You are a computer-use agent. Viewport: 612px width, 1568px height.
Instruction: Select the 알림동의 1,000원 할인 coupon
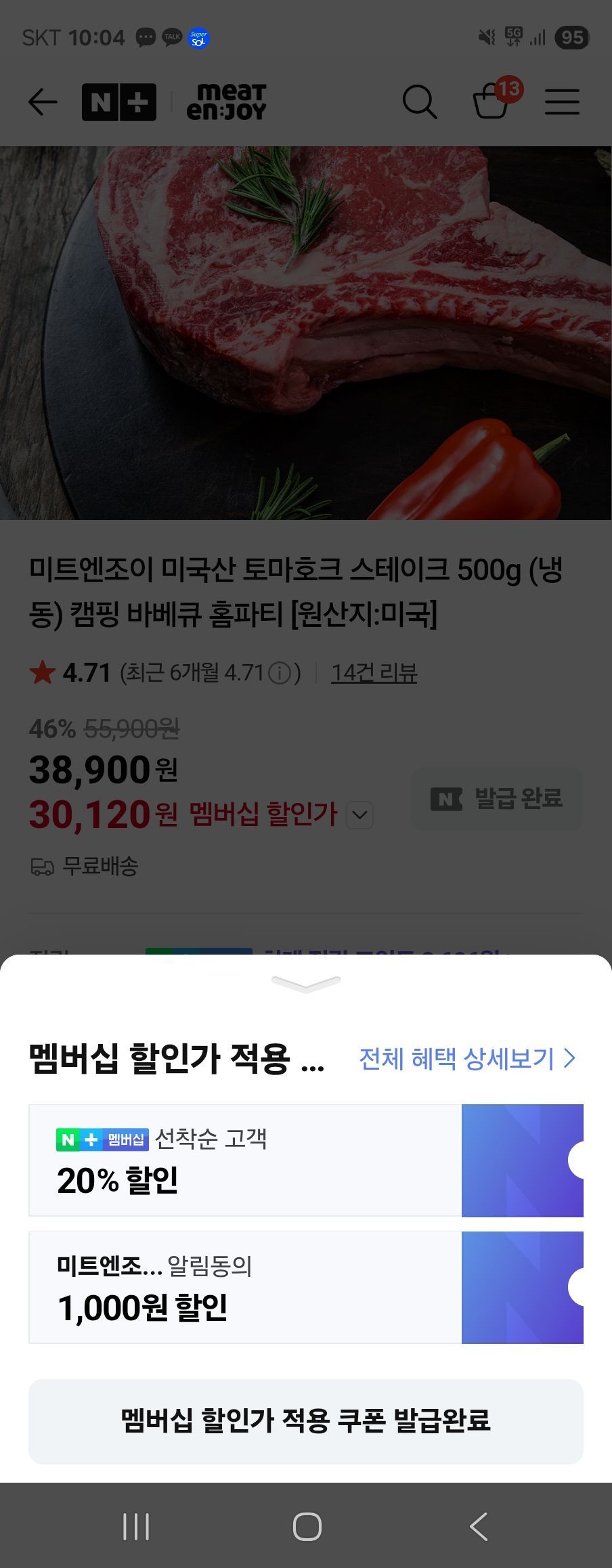[x=306, y=1287]
